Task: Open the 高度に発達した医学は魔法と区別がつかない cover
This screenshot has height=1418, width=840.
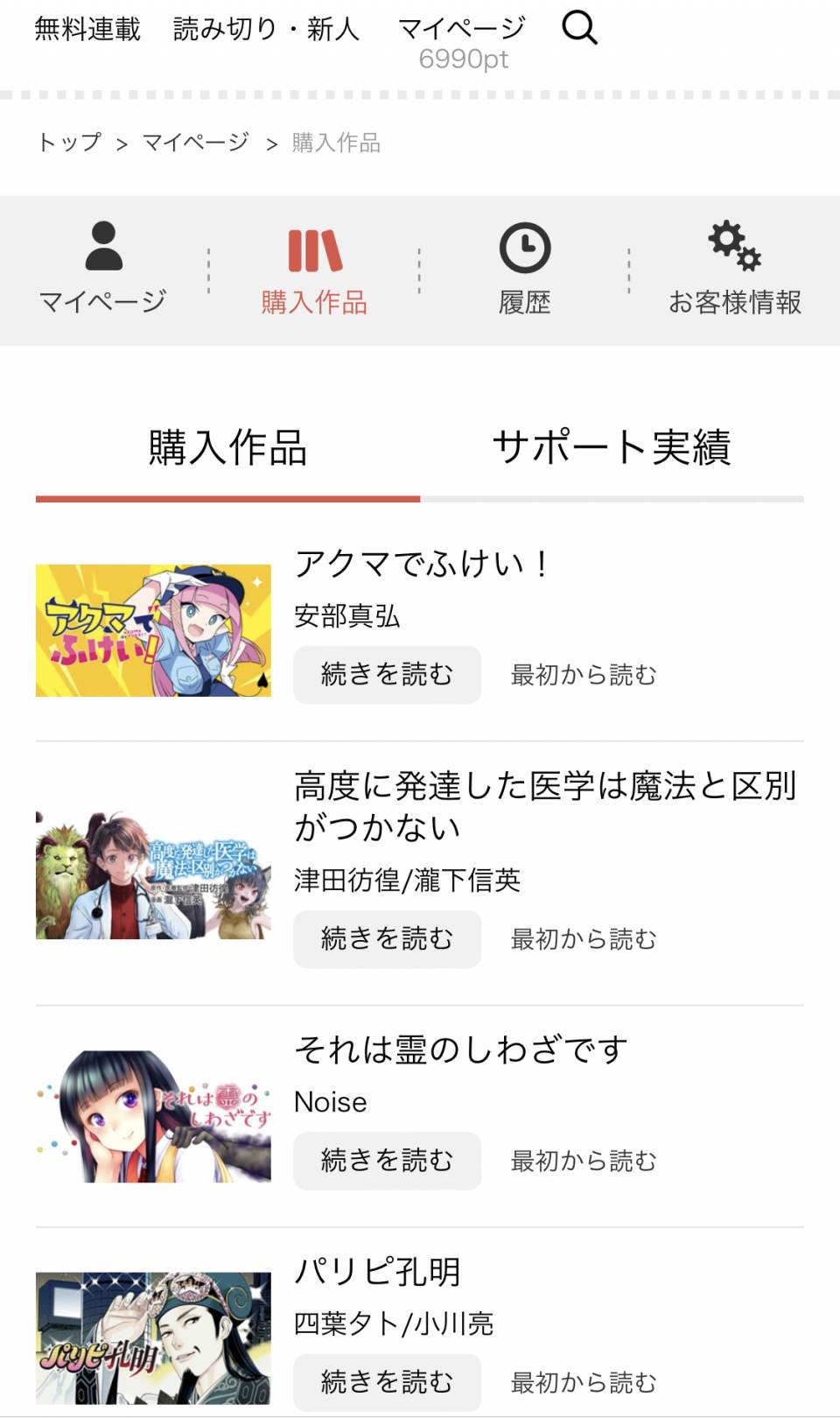Action: (153, 875)
